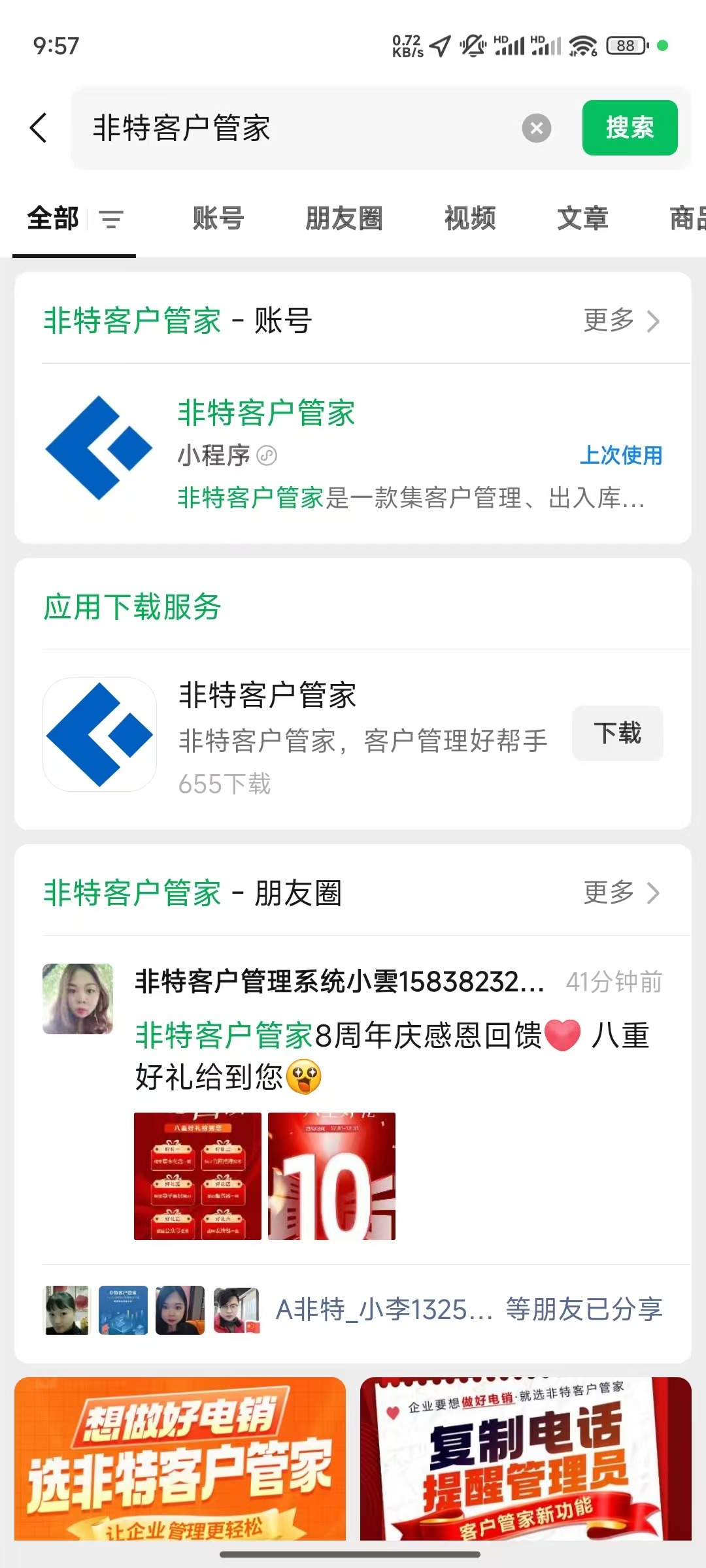Tap the green 搜索 button
This screenshot has width=706, height=1568.
pos(630,128)
